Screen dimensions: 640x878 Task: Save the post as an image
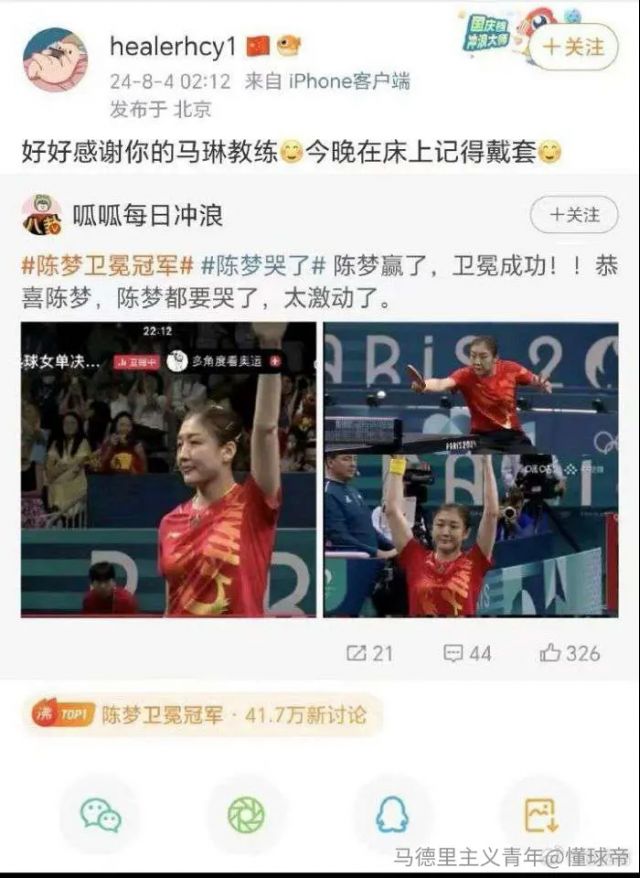click(x=540, y=816)
